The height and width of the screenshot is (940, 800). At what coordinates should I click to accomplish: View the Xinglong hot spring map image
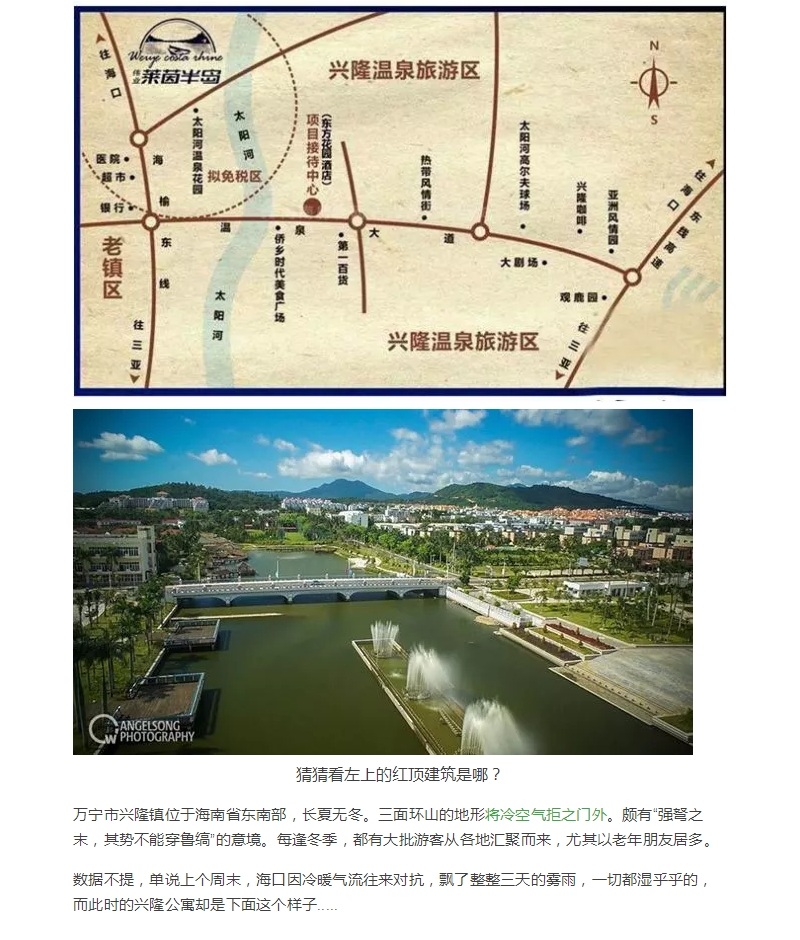click(399, 200)
